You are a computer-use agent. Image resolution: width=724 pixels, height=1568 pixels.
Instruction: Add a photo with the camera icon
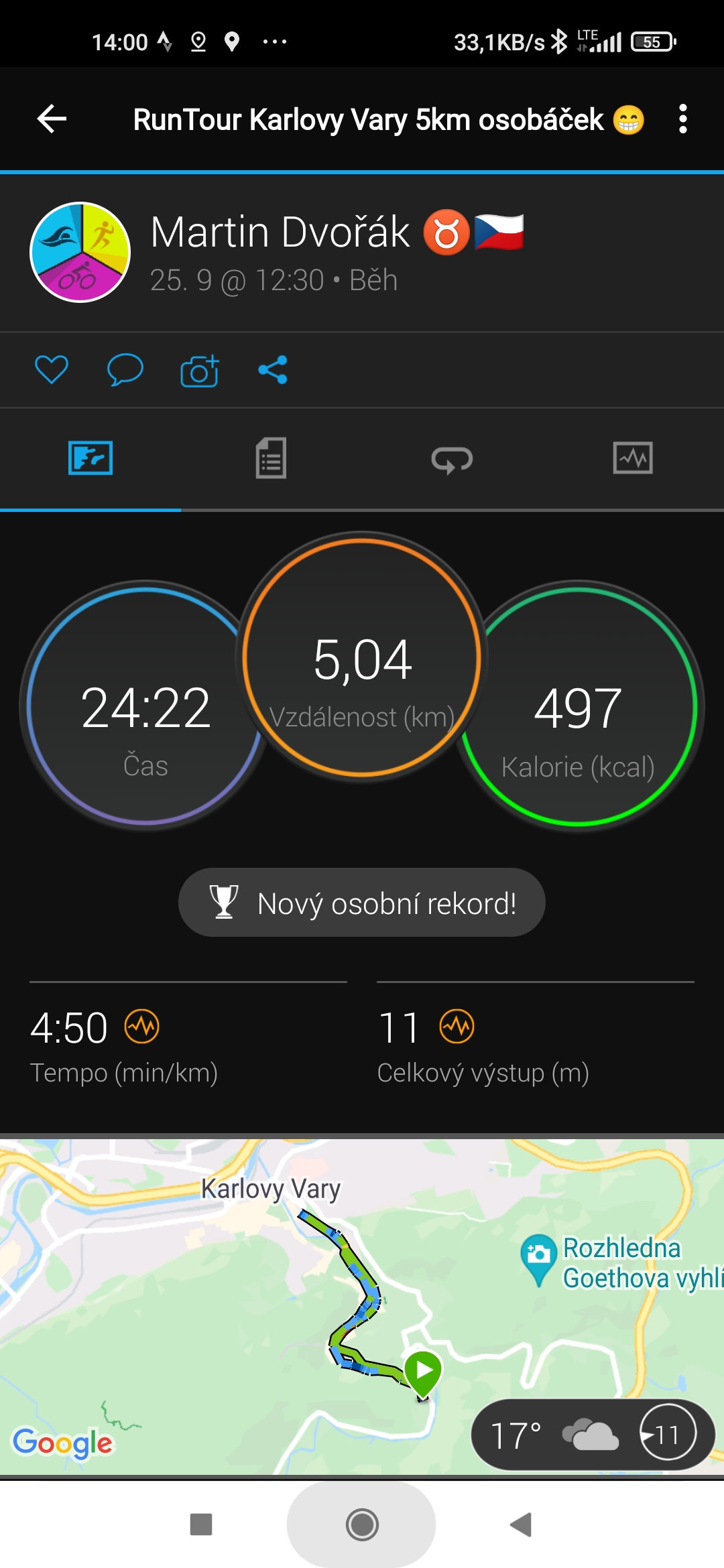[x=200, y=370]
